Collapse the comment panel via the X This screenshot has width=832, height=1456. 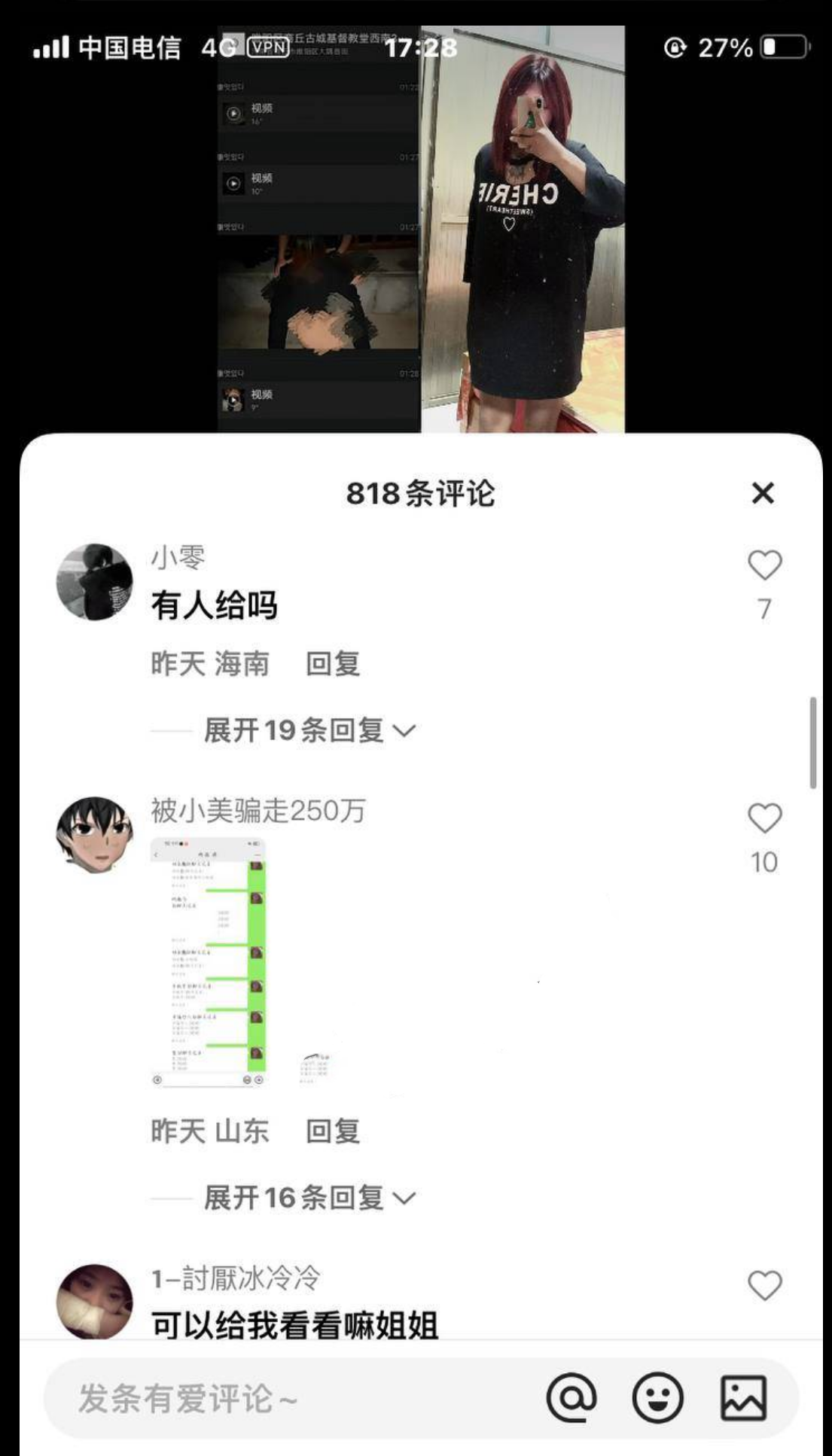coord(764,493)
